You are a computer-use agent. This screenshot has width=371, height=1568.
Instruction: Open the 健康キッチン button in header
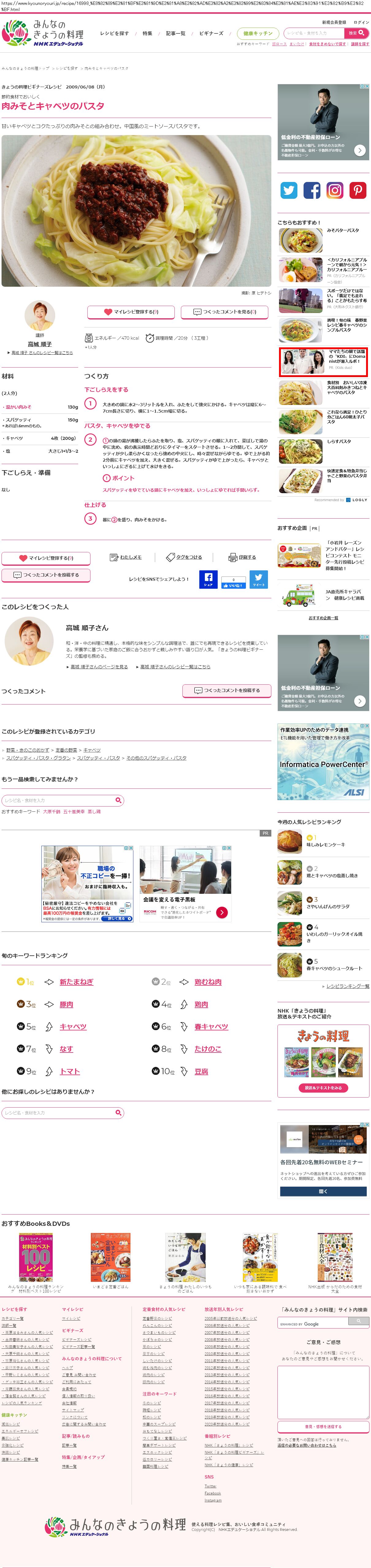tap(258, 33)
